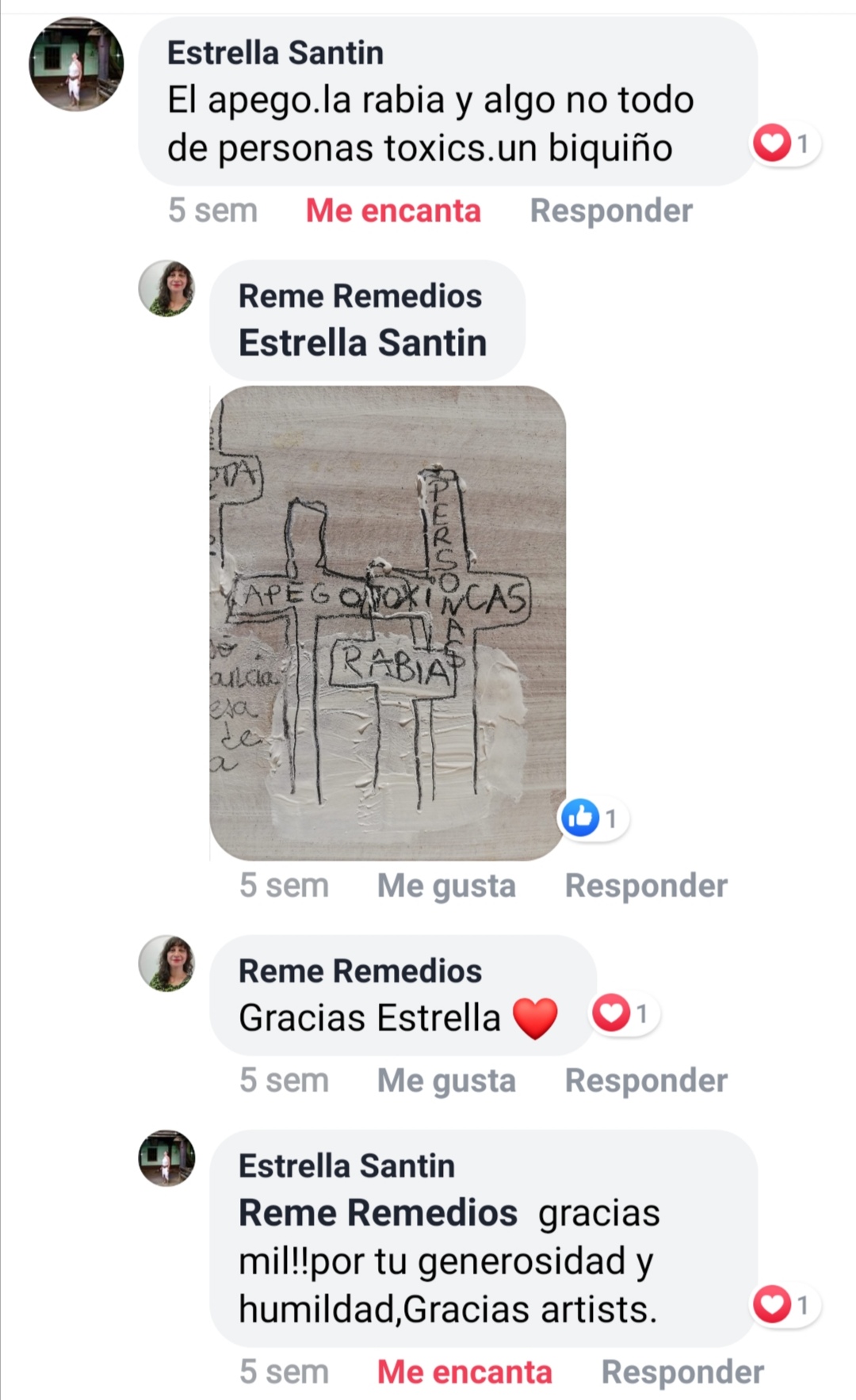
Task: Like the drawing photo with 'Me gusta'
Action: pos(446,886)
